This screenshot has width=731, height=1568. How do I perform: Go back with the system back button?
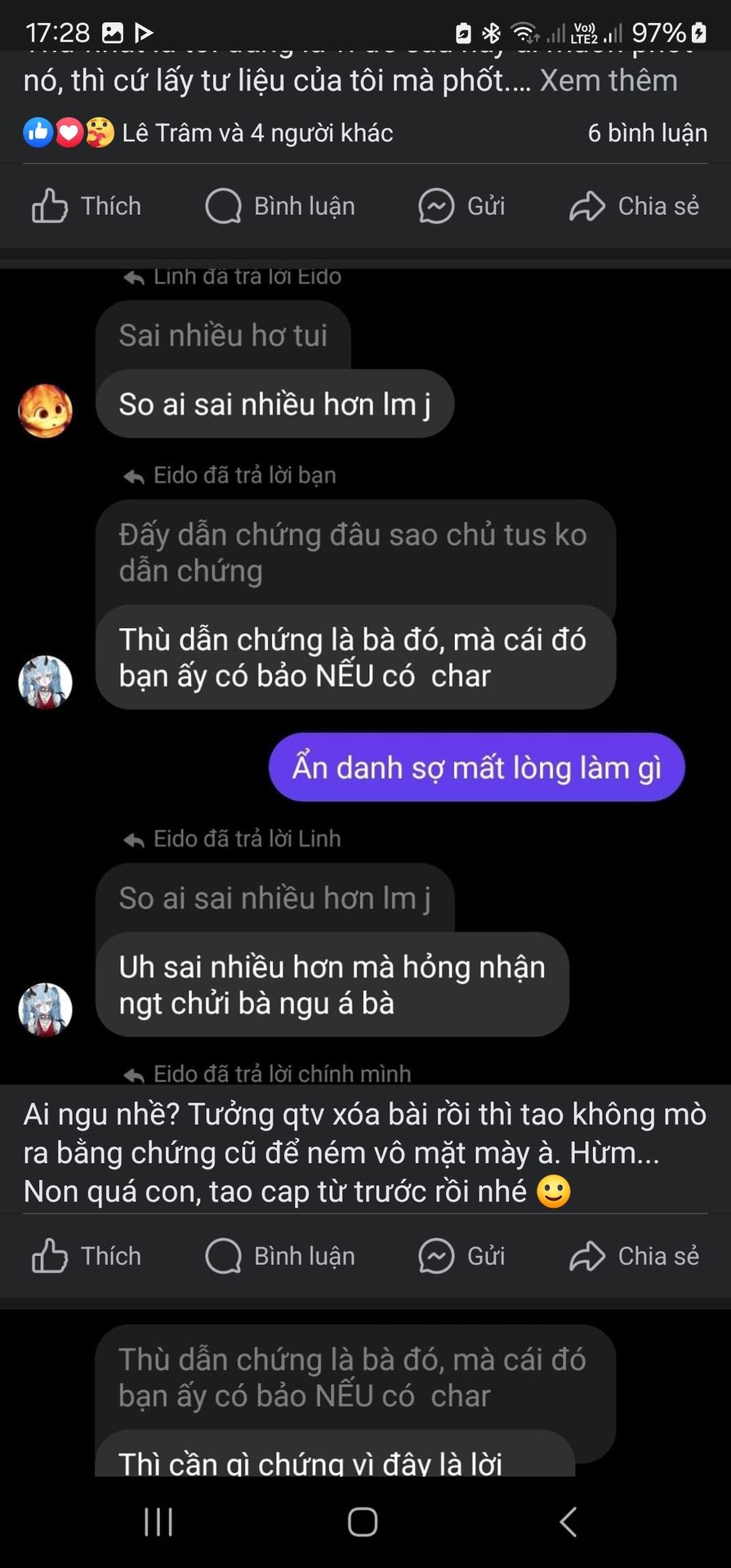click(568, 1522)
